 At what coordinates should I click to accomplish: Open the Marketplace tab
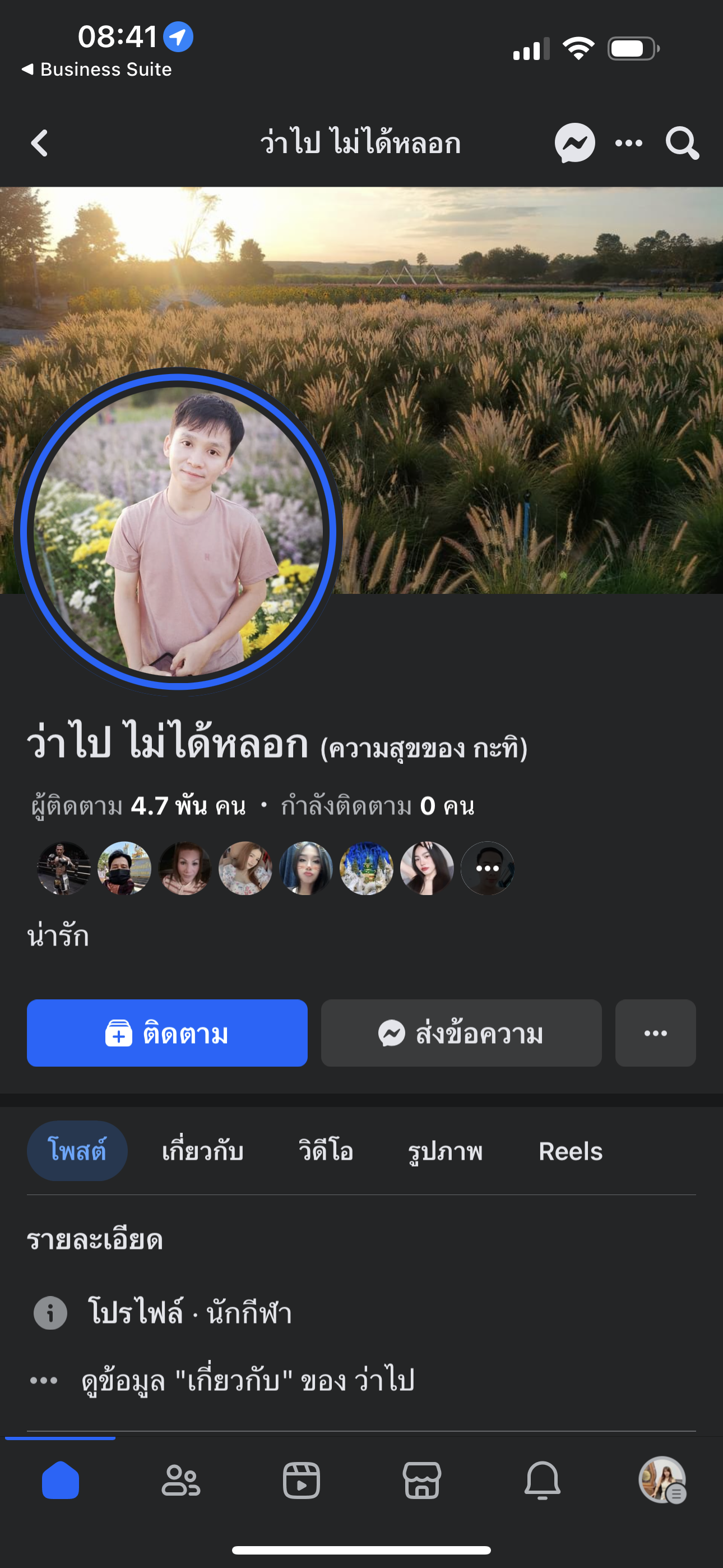click(421, 1480)
